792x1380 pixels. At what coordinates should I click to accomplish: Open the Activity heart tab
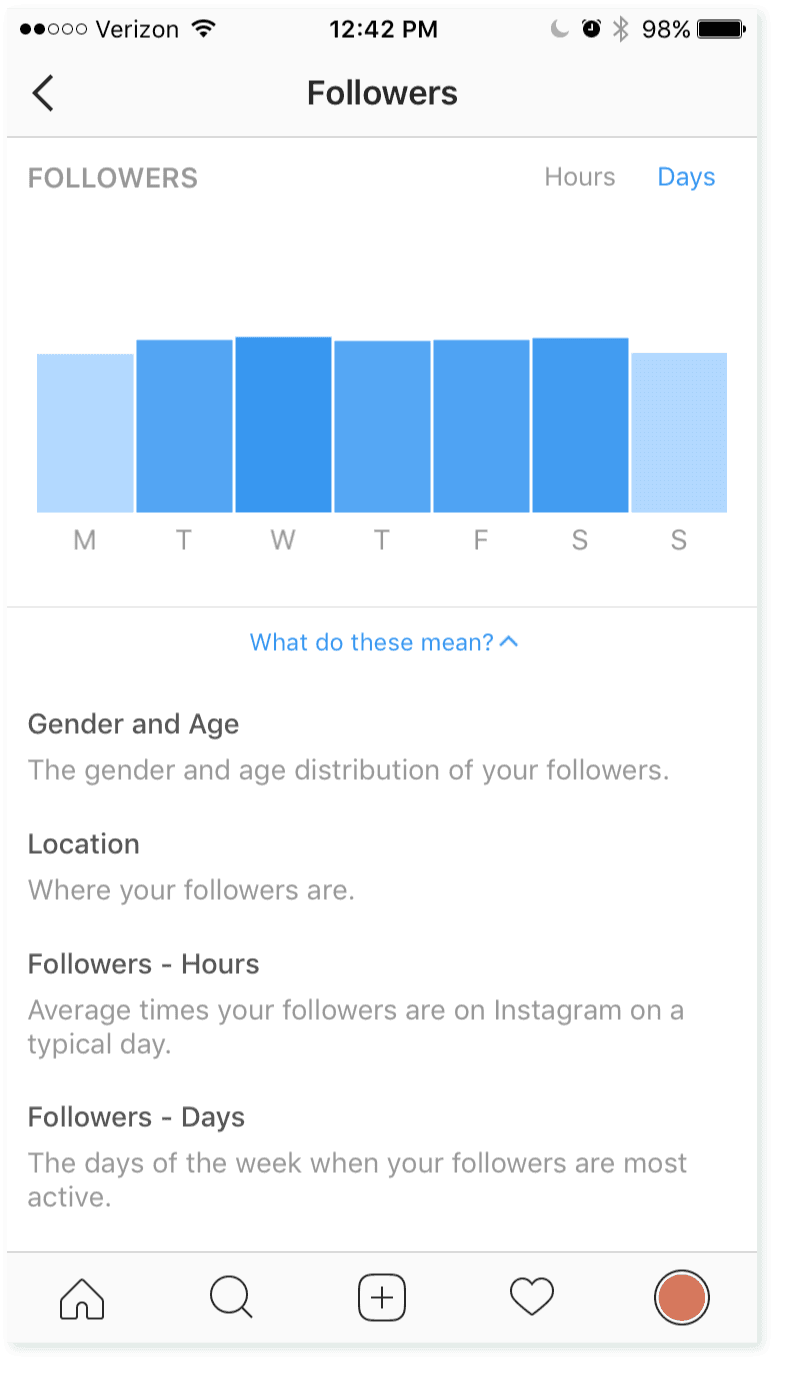click(531, 1298)
